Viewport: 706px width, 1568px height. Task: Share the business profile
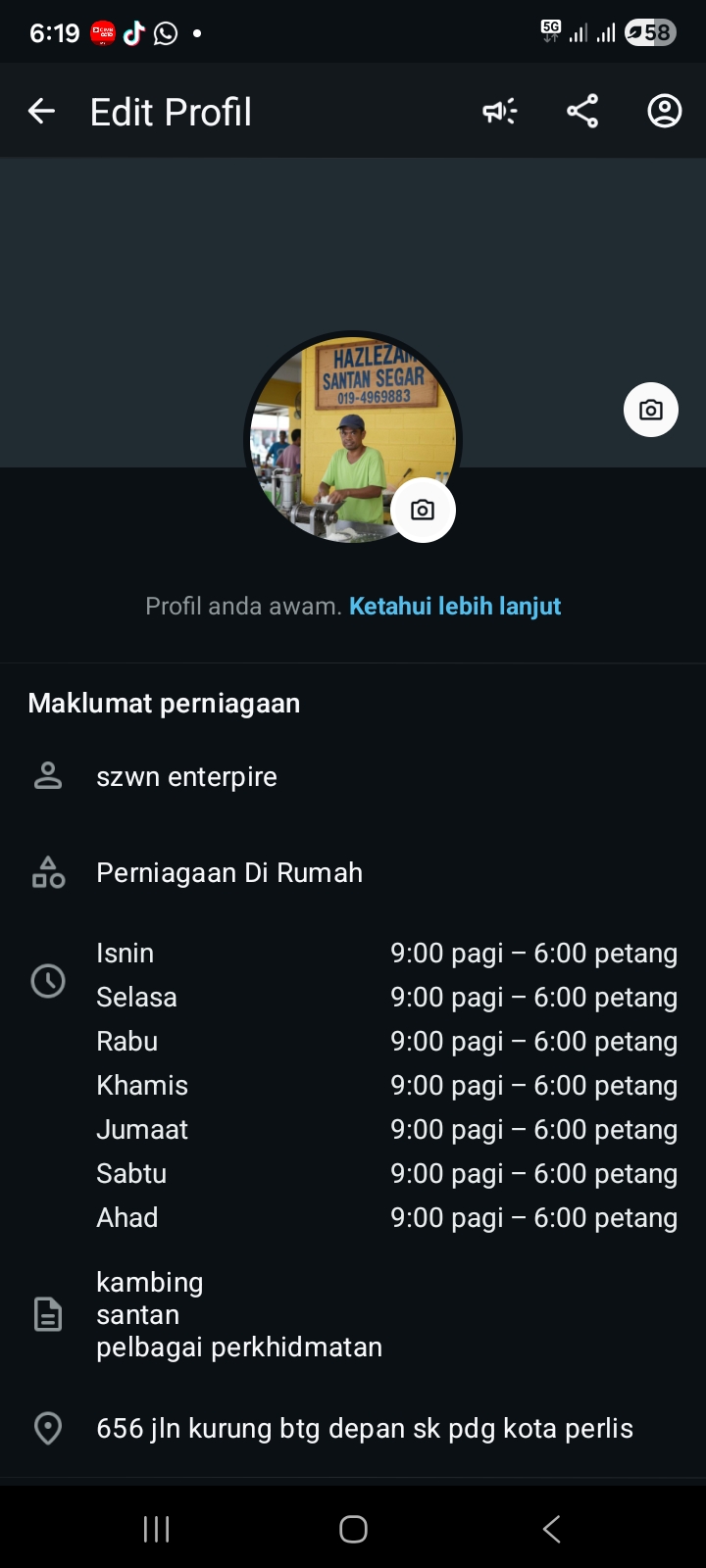tap(582, 112)
